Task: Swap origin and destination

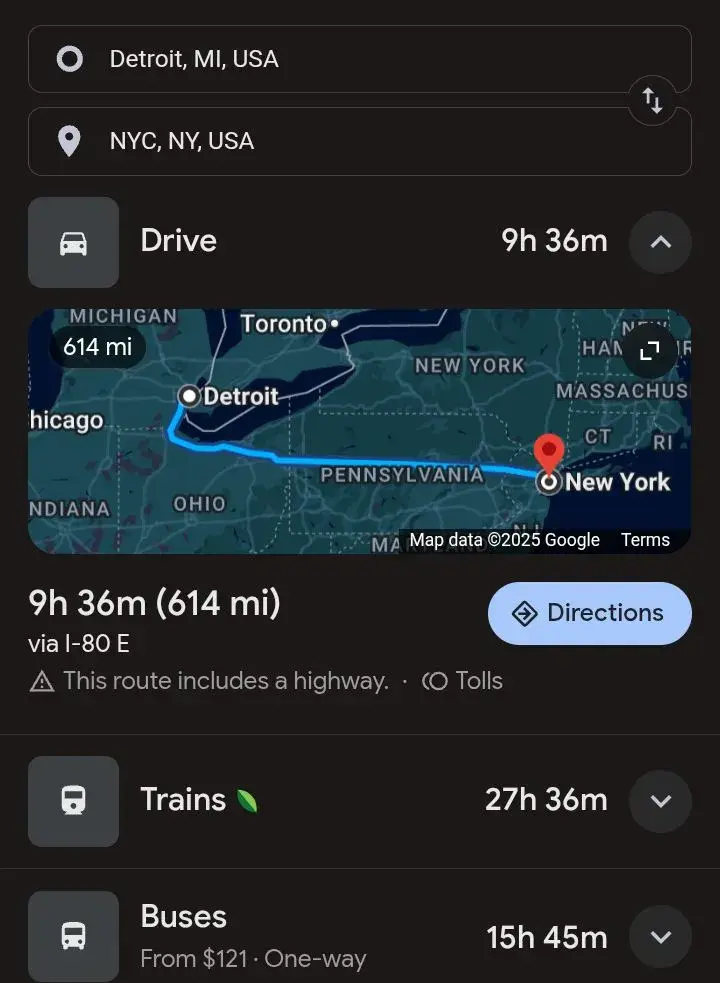Action: 652,100
